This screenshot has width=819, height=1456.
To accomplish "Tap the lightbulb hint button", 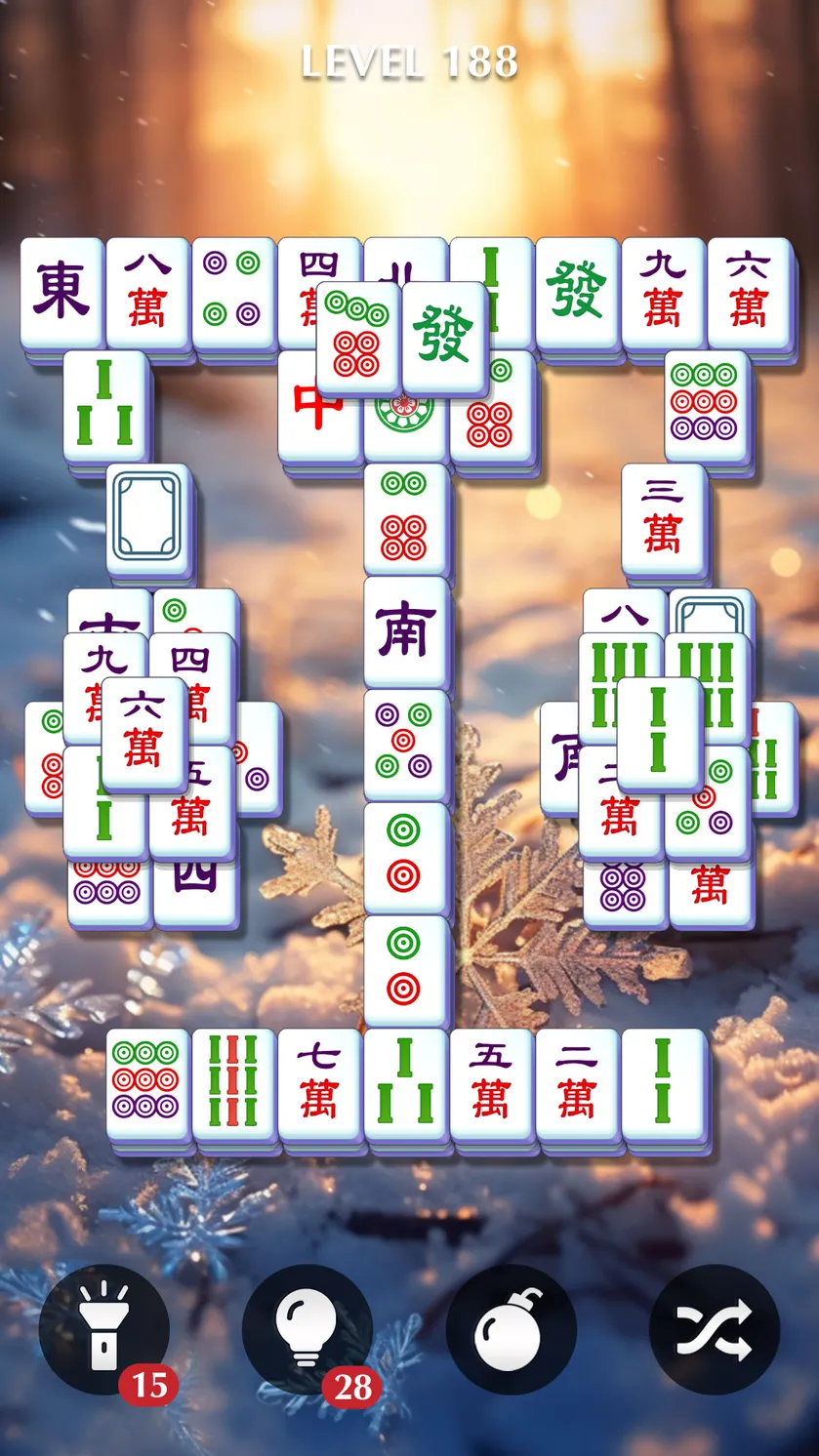I will (307, 1329).
